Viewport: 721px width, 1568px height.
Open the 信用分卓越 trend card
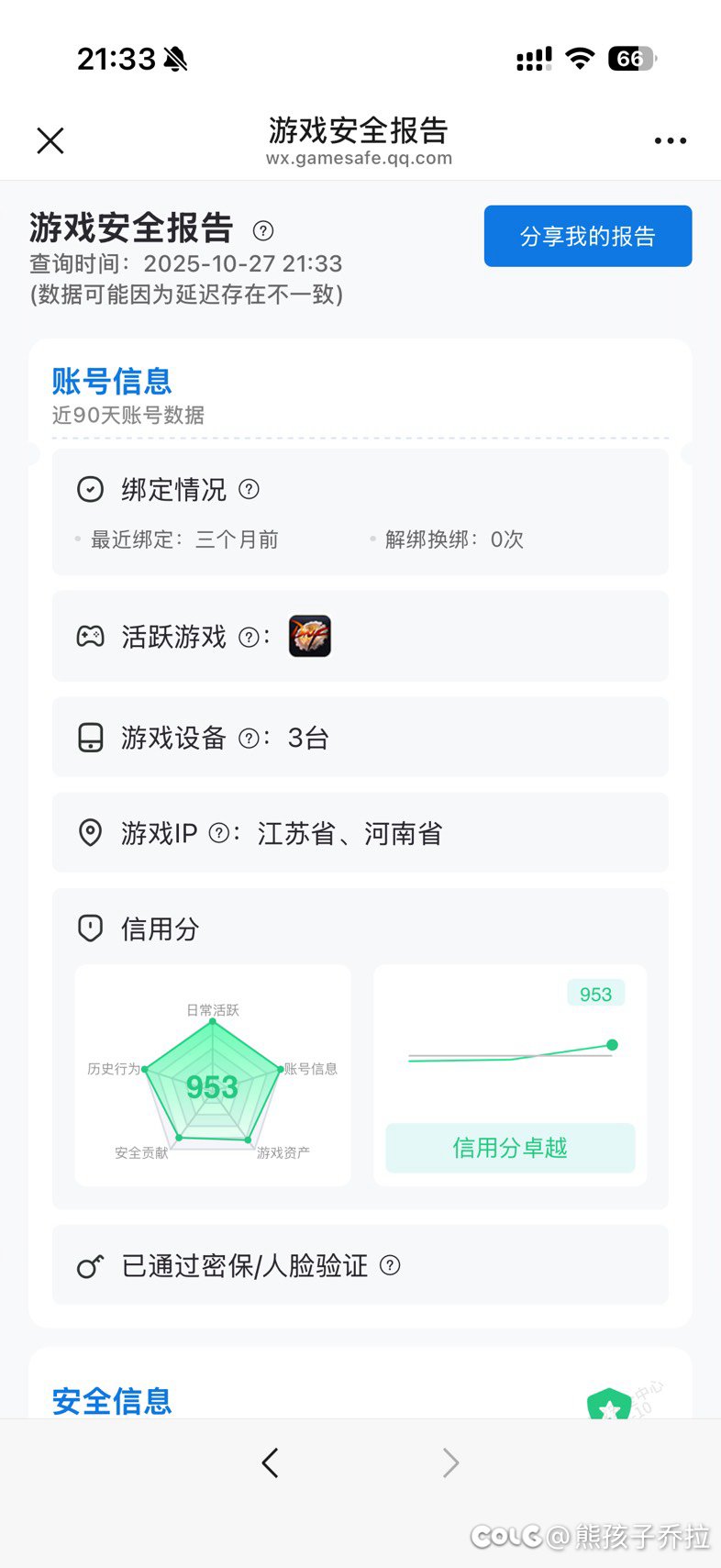(510, 1075)
